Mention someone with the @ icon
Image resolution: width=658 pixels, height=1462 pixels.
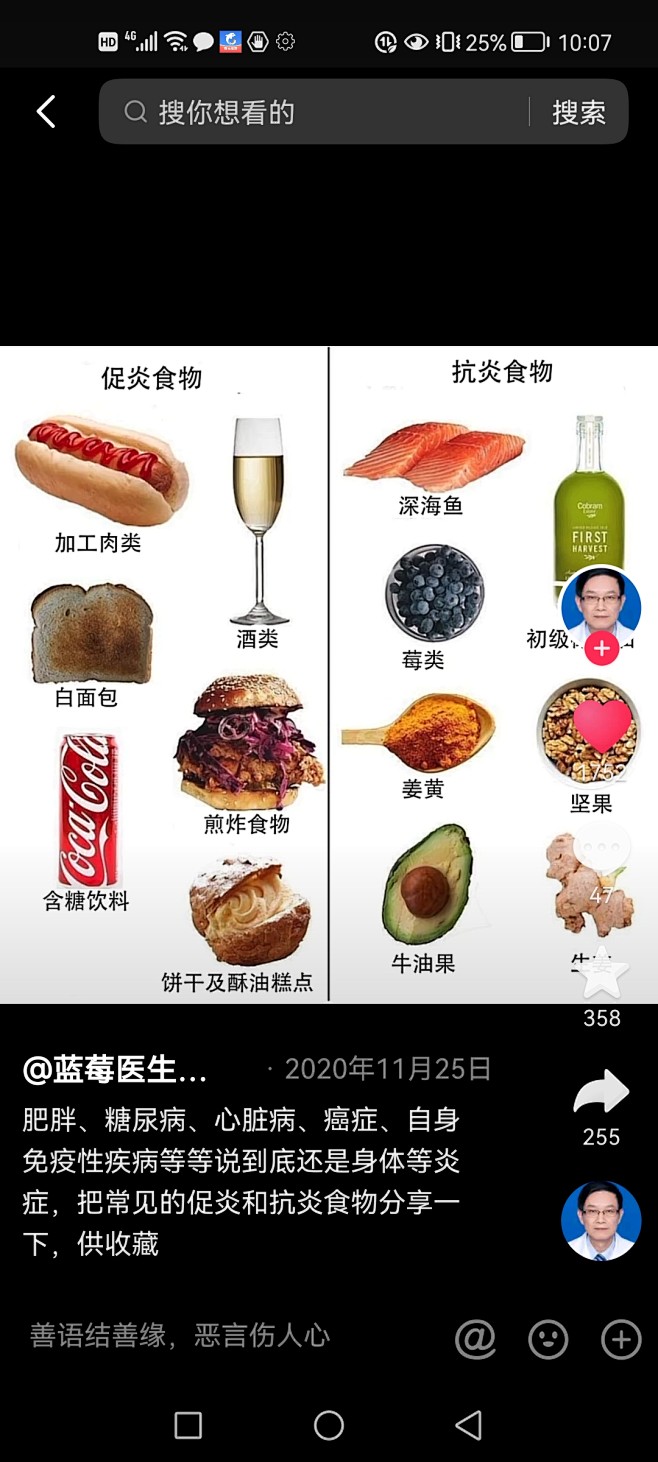coord(475,1339)
